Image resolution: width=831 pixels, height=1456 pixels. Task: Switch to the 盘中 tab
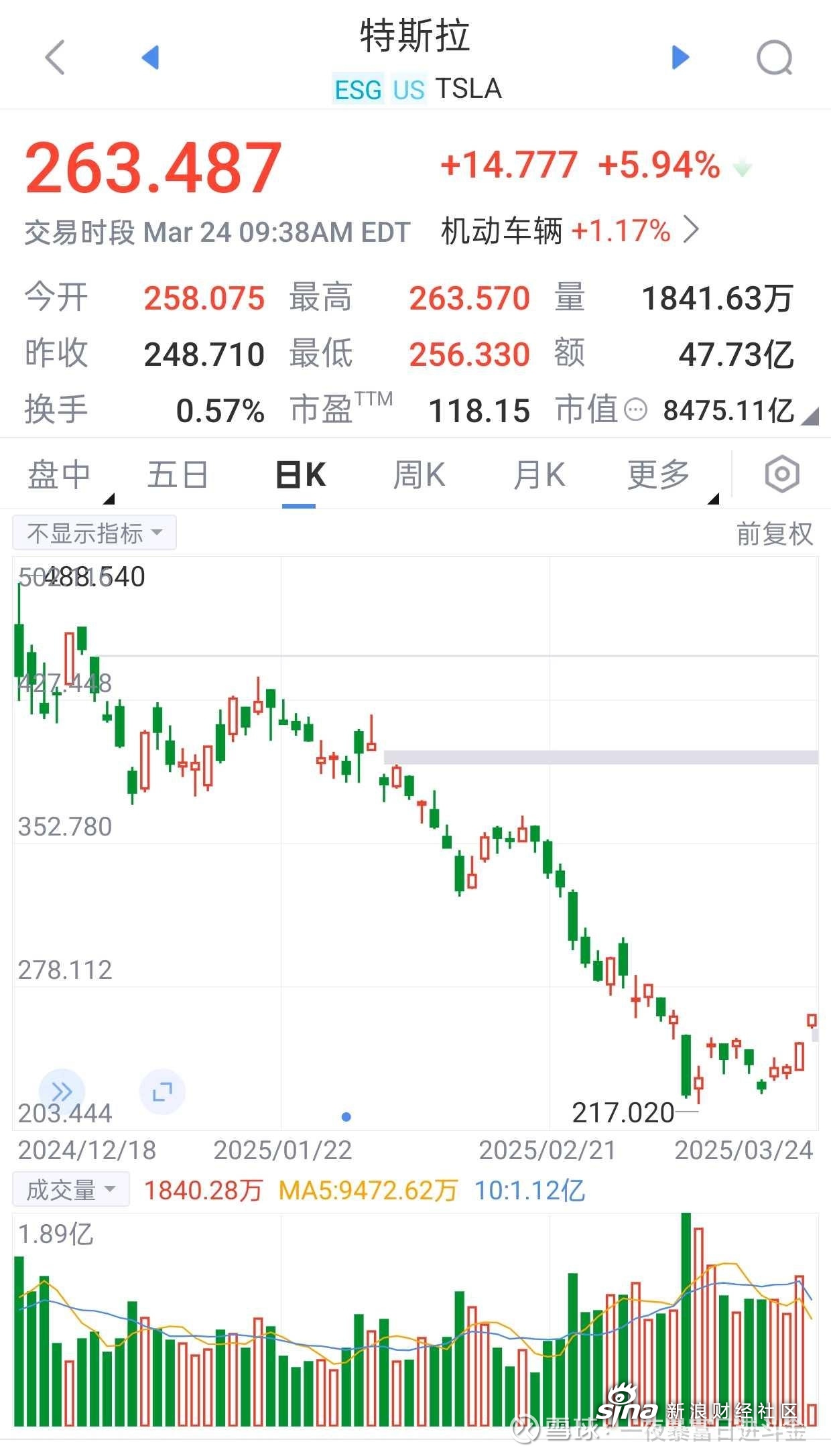coord(60,475)
